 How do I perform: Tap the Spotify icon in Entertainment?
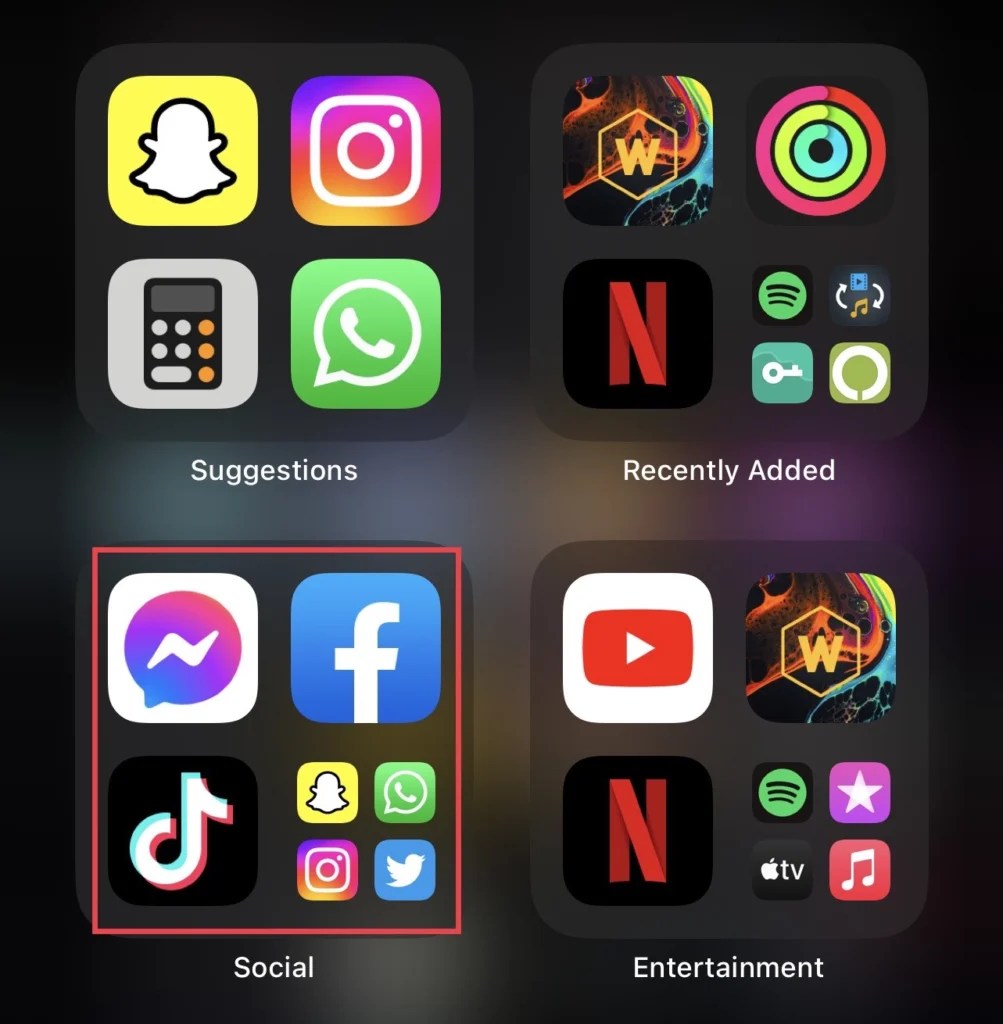pyautogui.click(x=782, y=793)
